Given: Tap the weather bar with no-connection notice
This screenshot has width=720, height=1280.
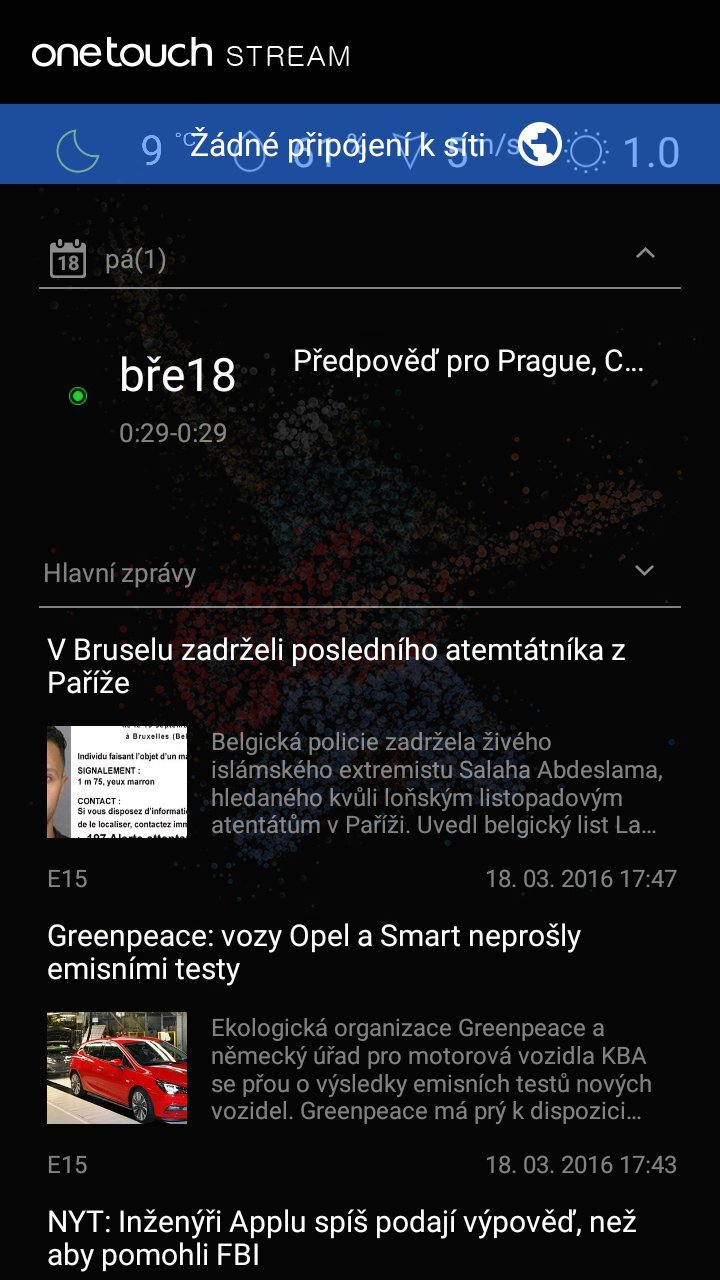Looking at the screenshot, I should [x=360, y=145].
